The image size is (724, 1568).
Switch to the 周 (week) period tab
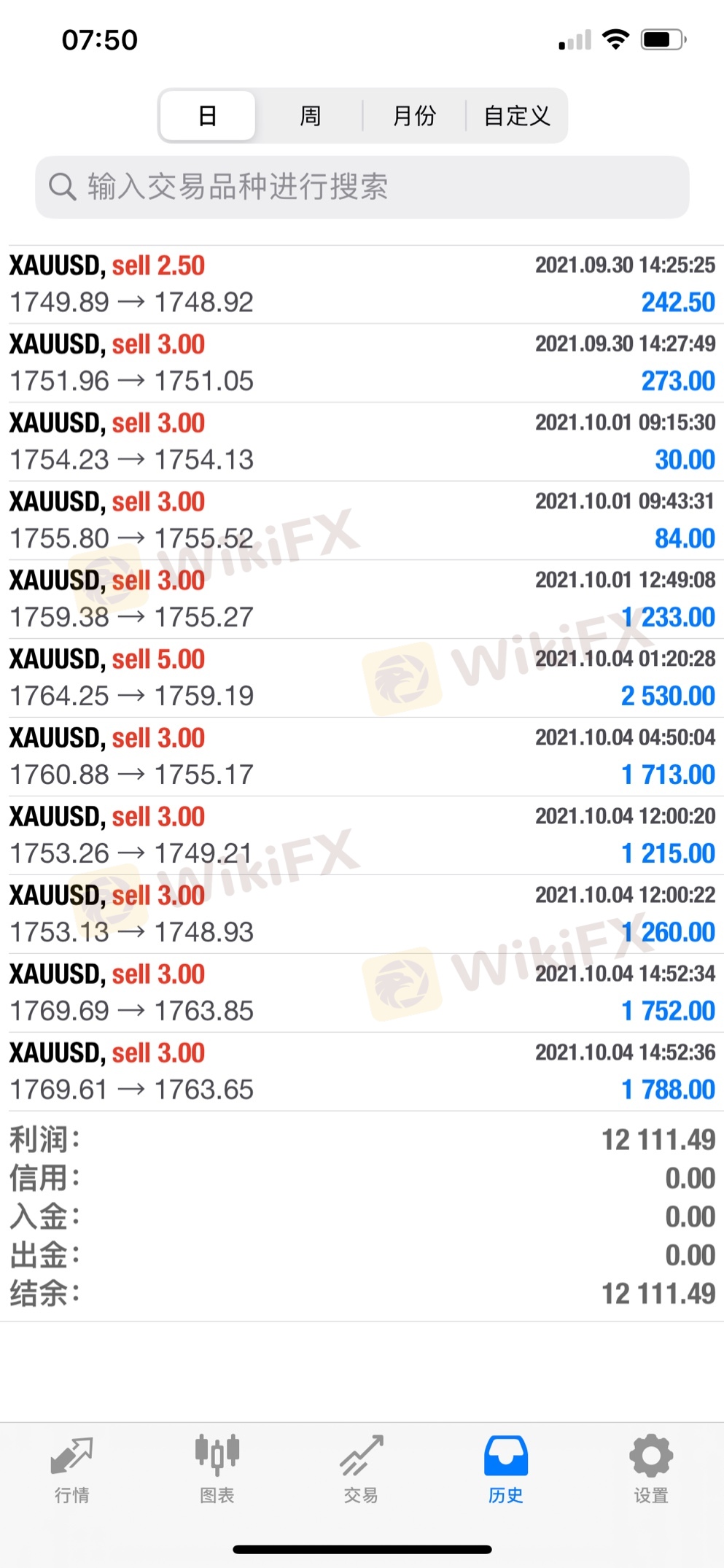click(311, 115)
